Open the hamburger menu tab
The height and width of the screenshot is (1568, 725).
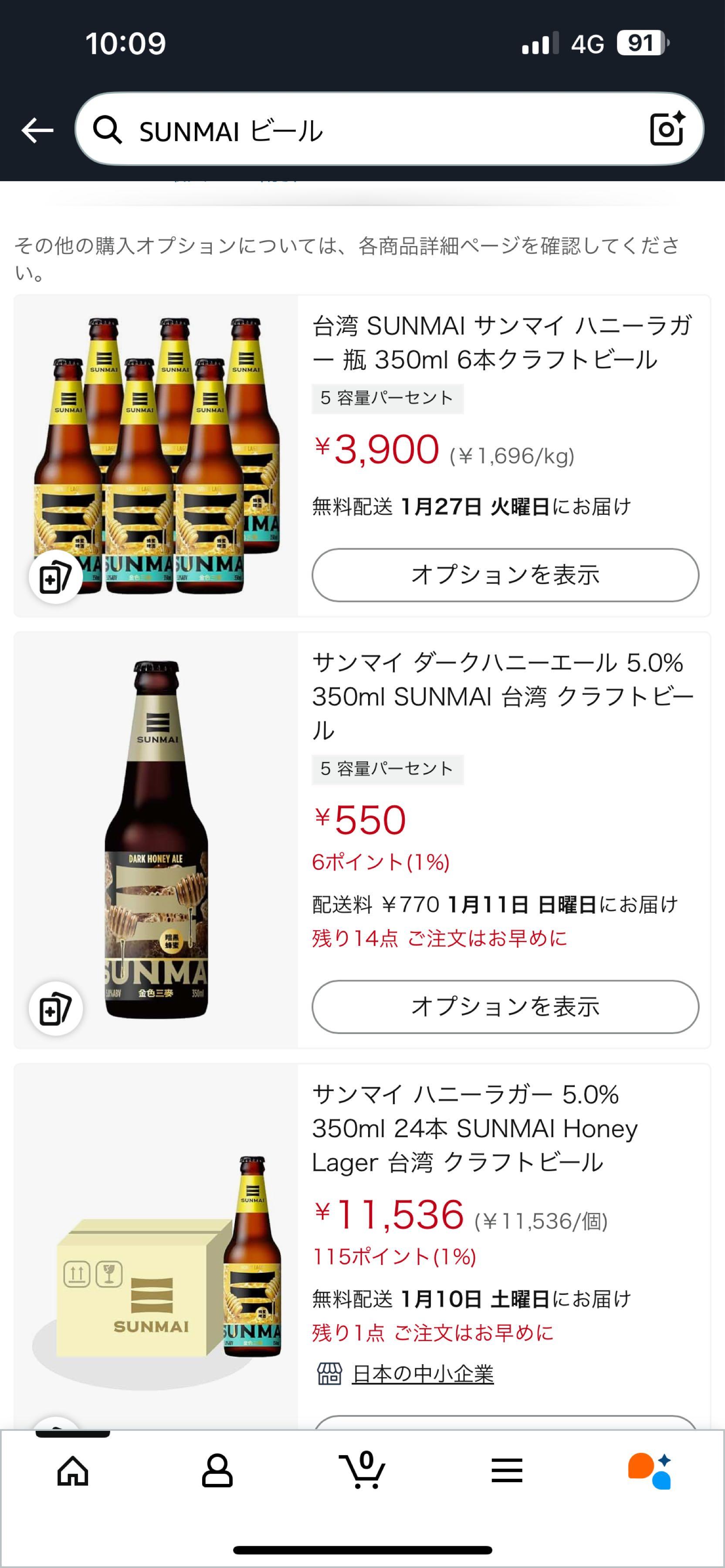[506, 1472]
